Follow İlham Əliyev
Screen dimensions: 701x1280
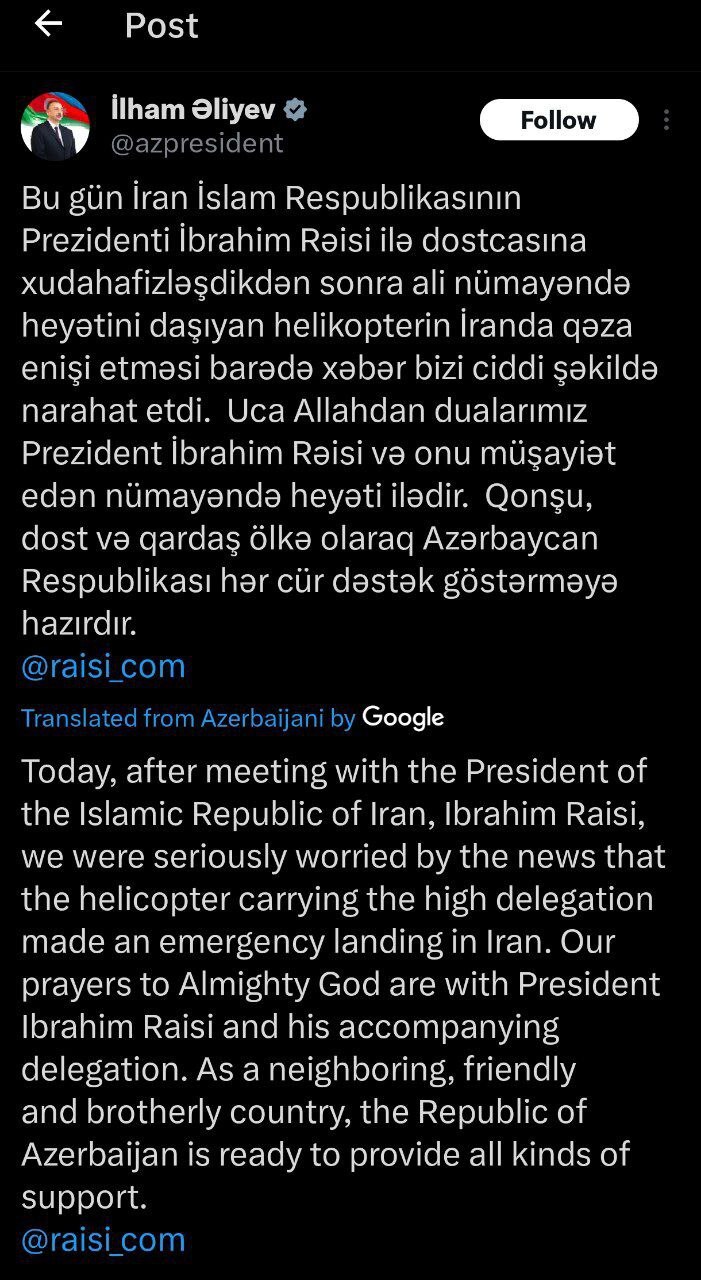pos(558,120)
